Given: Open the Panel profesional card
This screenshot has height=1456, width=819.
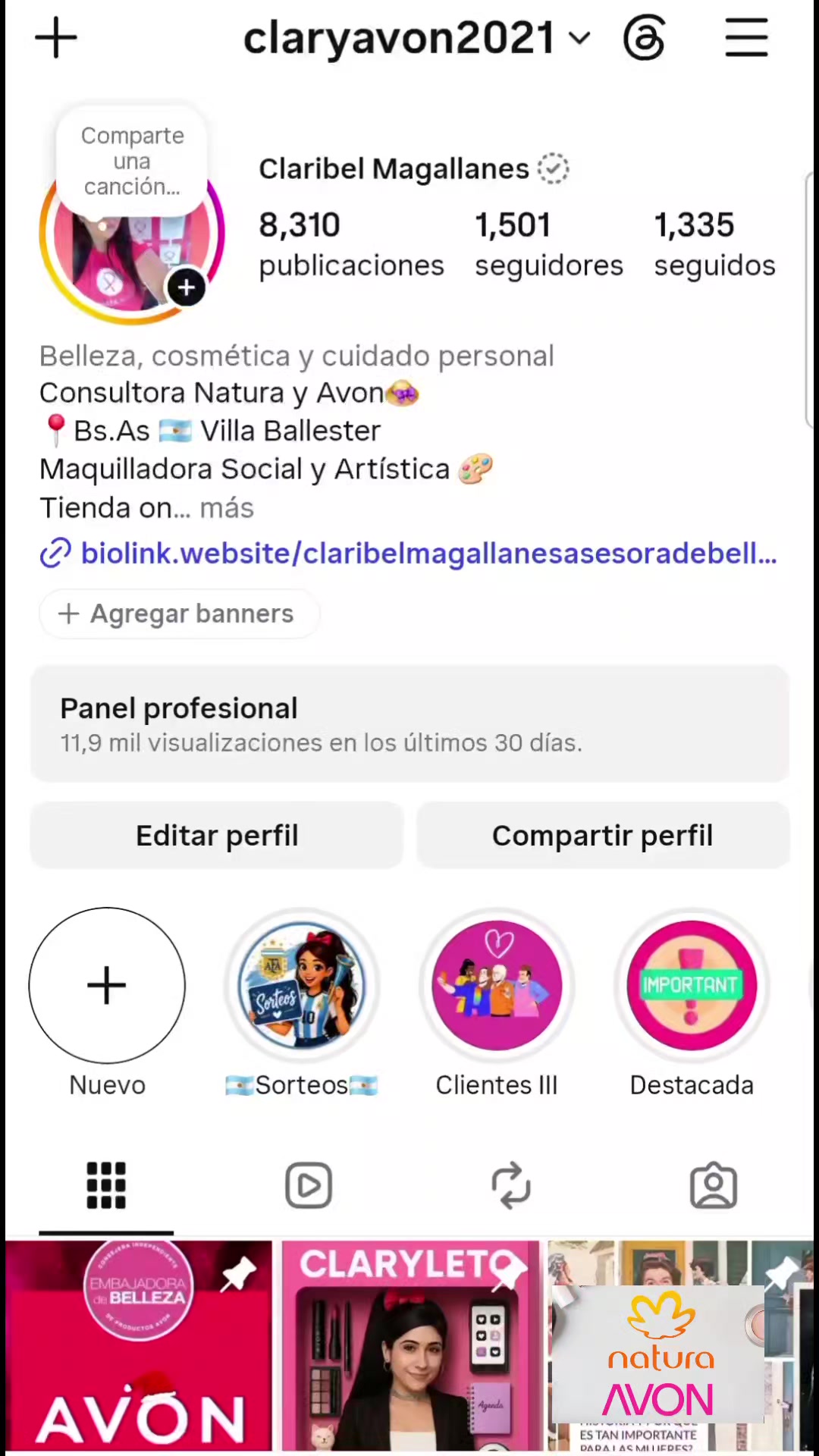Looking at the screenshot, I should pos(409,723).
